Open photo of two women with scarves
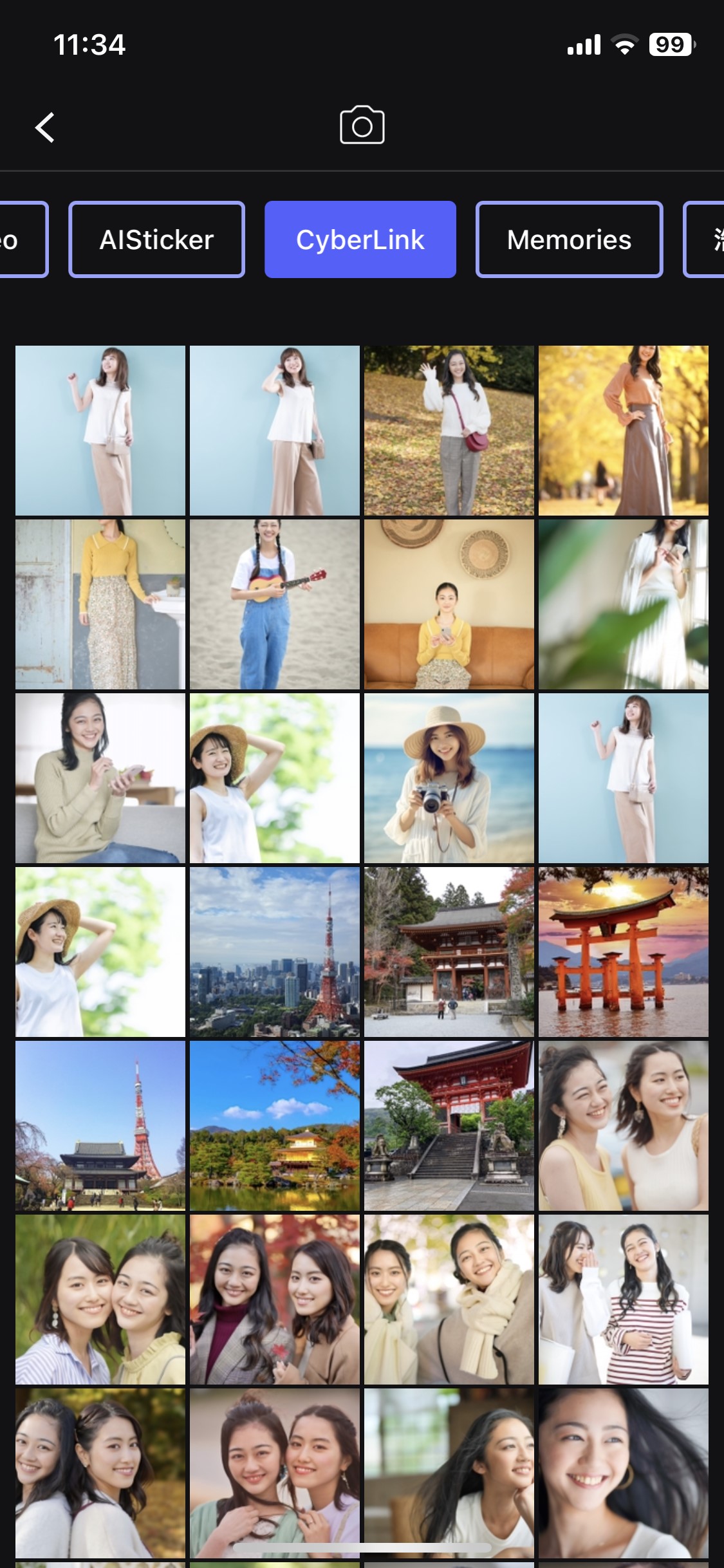Image resolution: width=724 pixels, height=1568 pixels. 449,1300
